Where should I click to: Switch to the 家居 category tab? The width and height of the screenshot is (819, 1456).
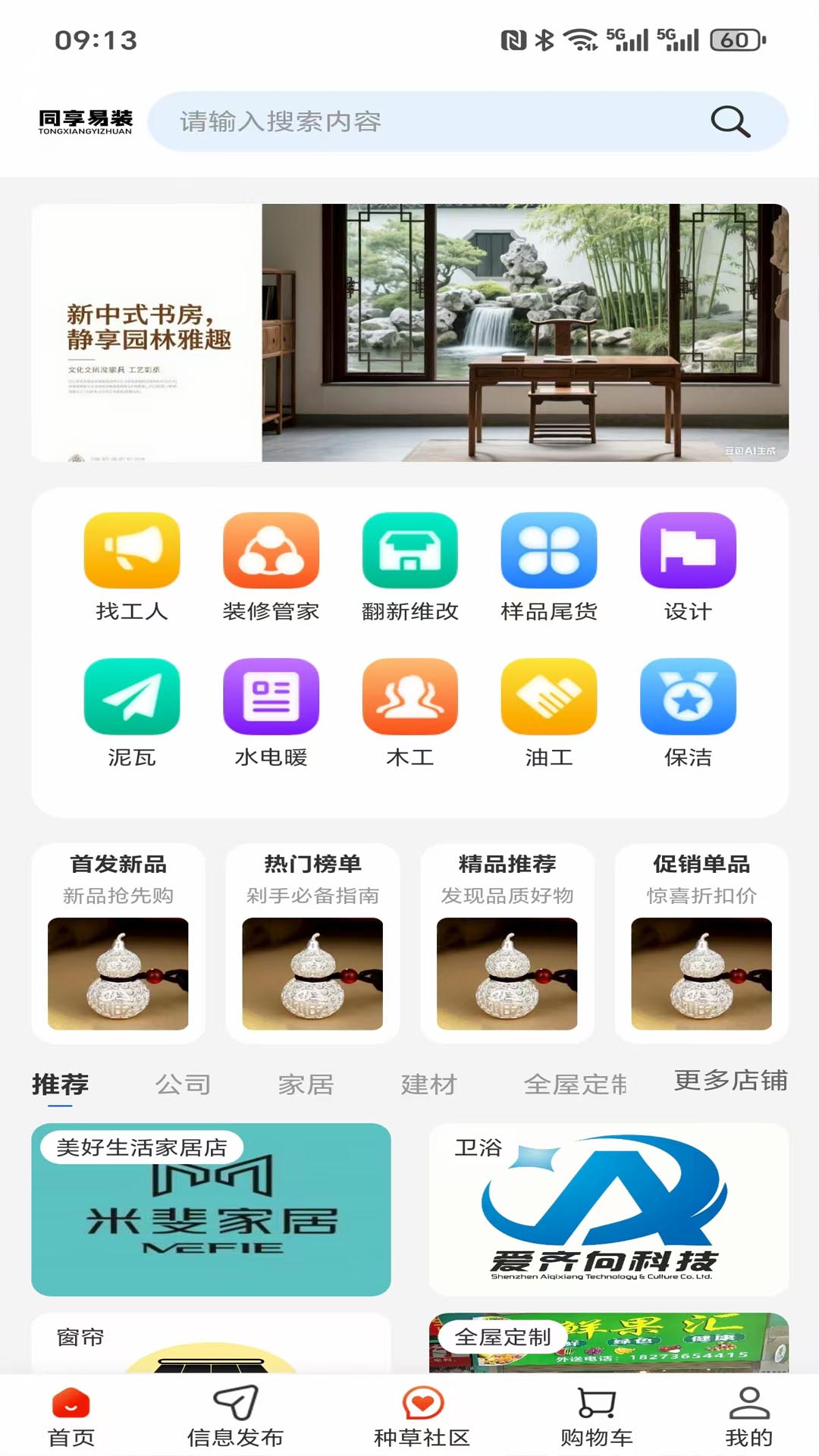pos(306,1084)
